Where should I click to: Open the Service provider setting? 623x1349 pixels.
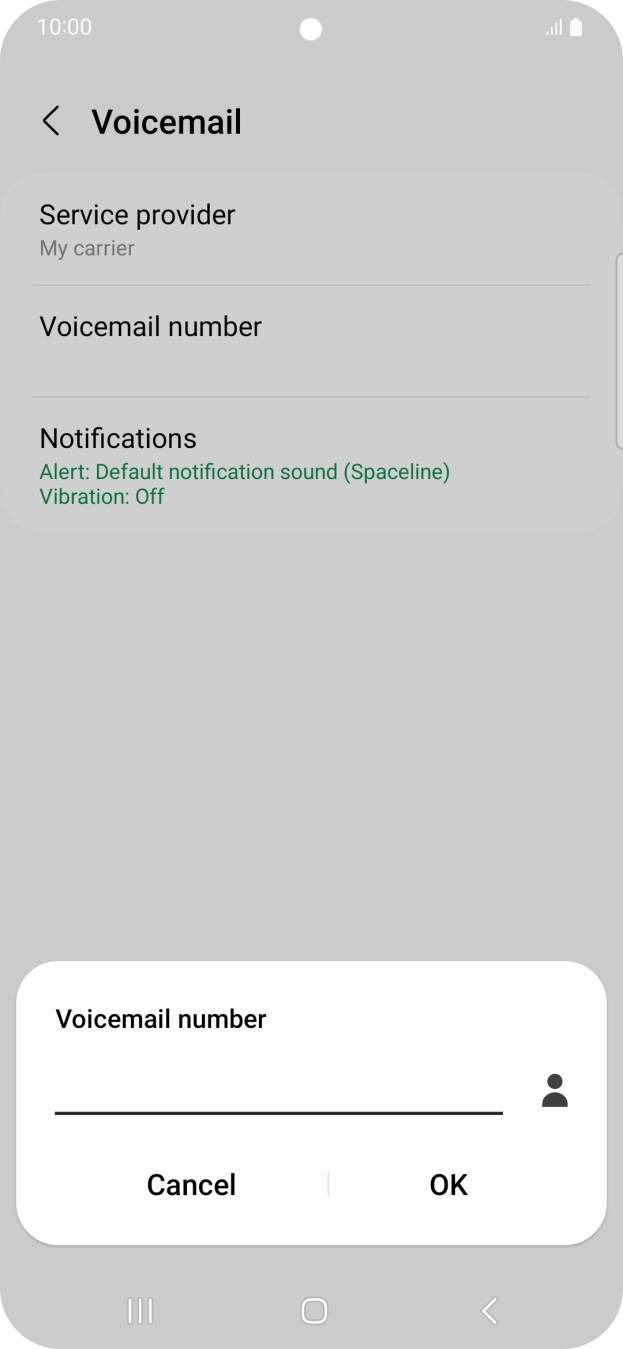click(x=311, y=230)
